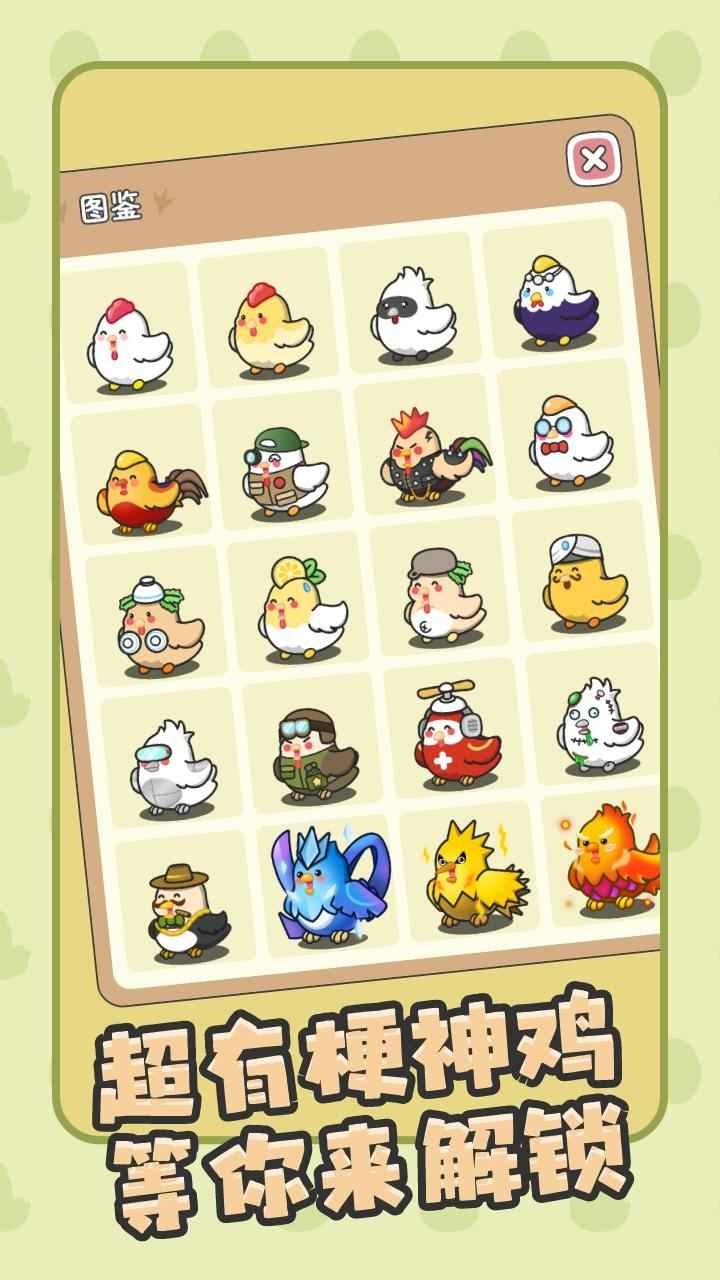Viewport: 720px width, 1280px height.
Task: Select the aviator chicken with pilot goggles
Action: pos(310,755)
